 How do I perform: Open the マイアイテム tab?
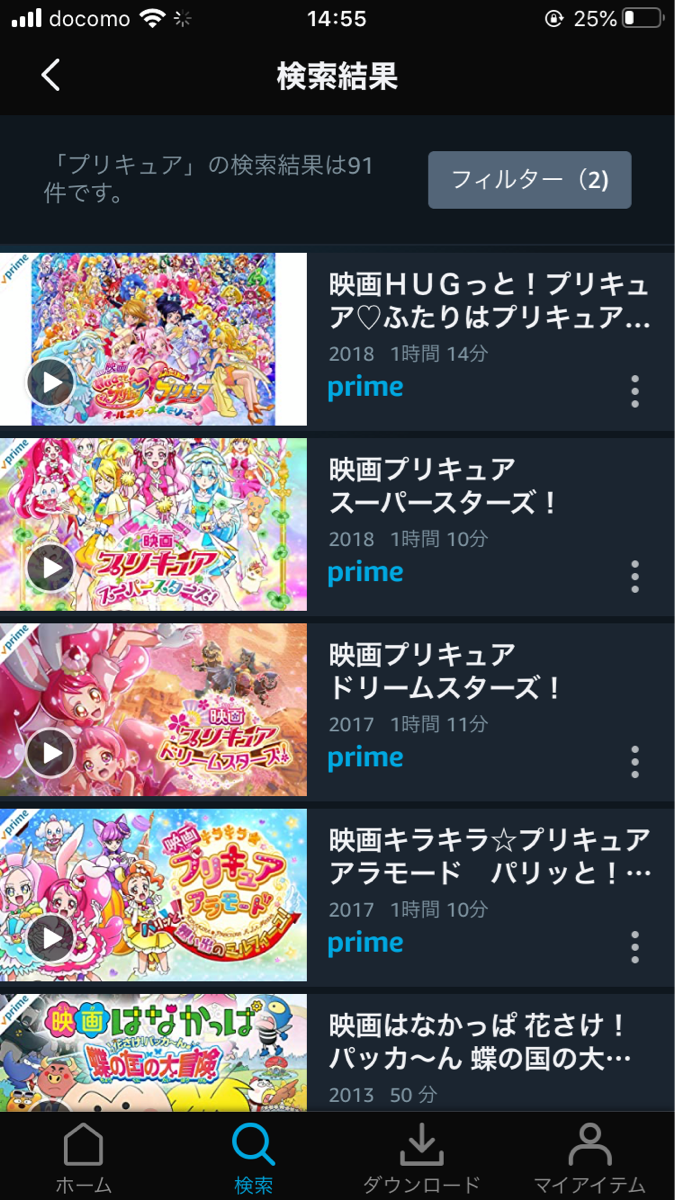590,1157
